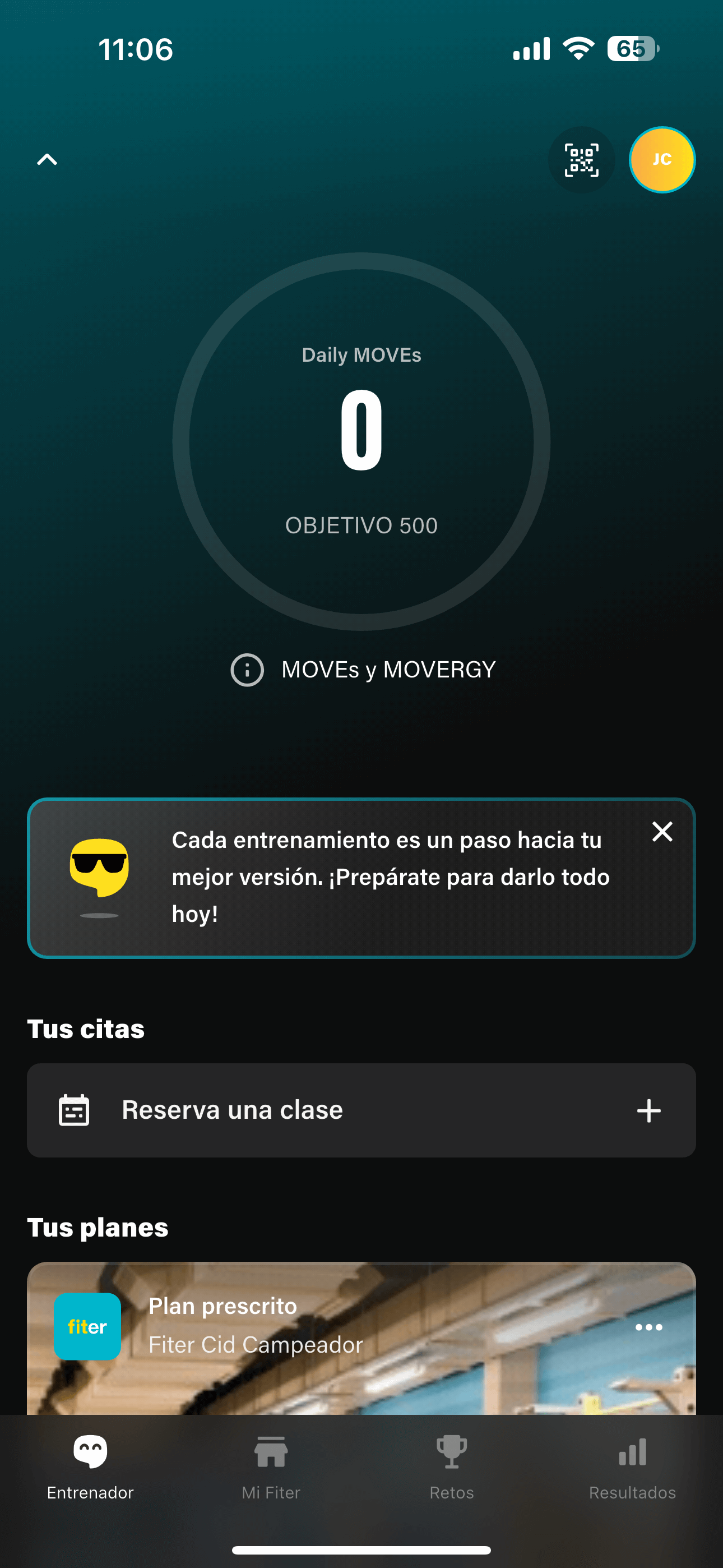Tap the Entrenador tab
The width and height of the screenshot is (723, 1568).
click(90, 1467)
